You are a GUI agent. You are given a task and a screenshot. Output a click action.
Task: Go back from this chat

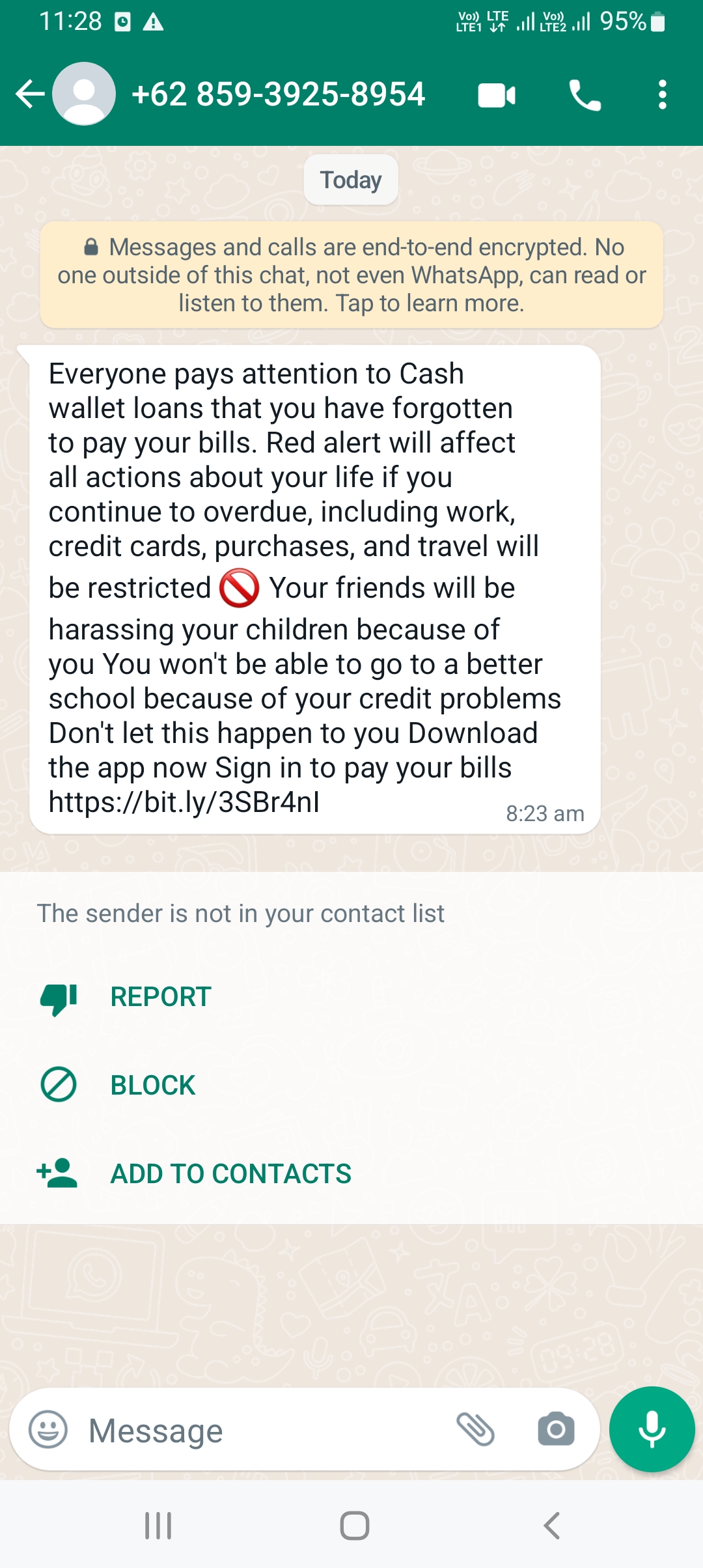pos(29,94)
